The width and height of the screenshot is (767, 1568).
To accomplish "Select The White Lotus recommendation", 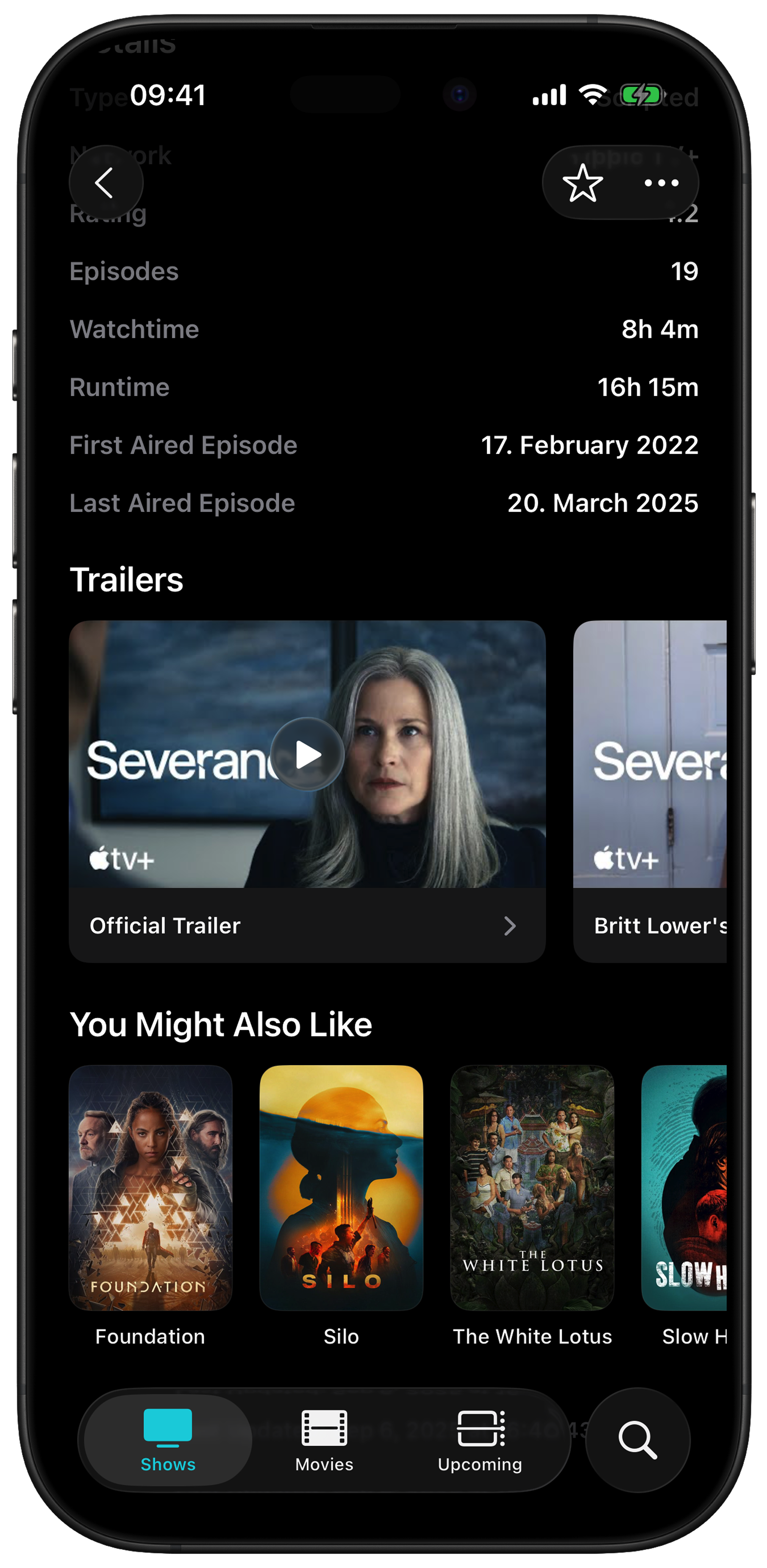I will [532, 1188].
